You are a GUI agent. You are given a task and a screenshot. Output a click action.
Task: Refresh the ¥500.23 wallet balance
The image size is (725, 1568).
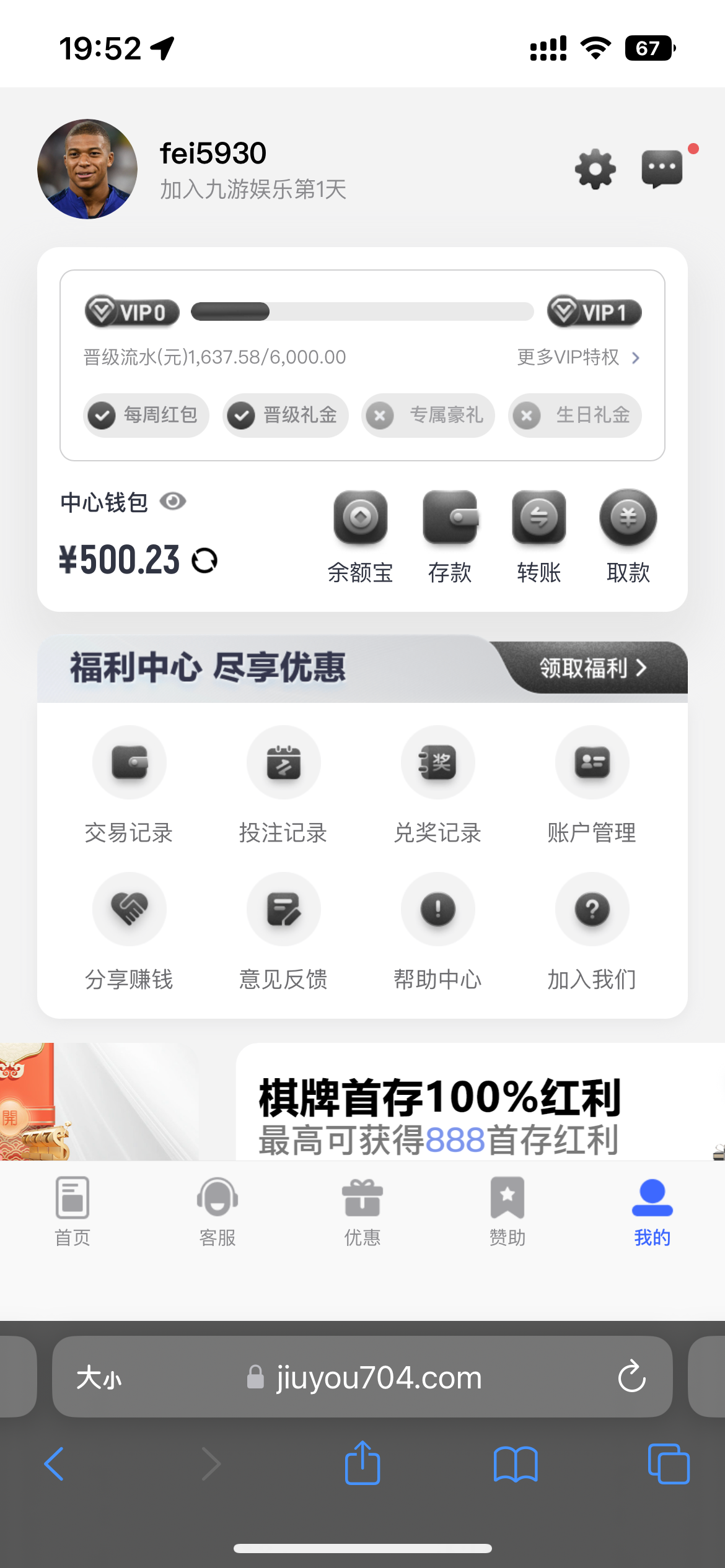pyautogui.click(x=204, y=560)
